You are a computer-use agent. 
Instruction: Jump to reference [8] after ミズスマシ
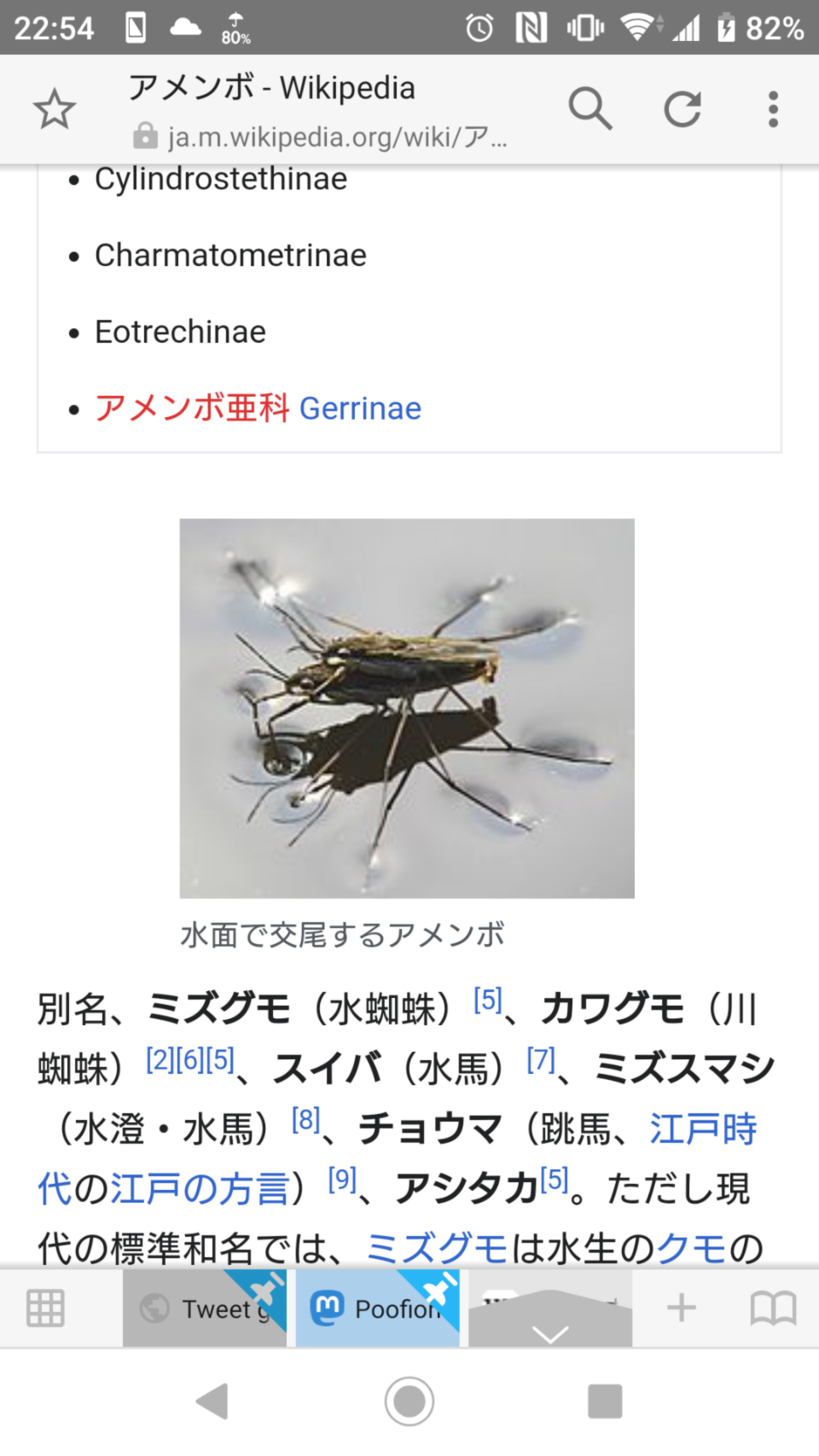(305, 1119)
